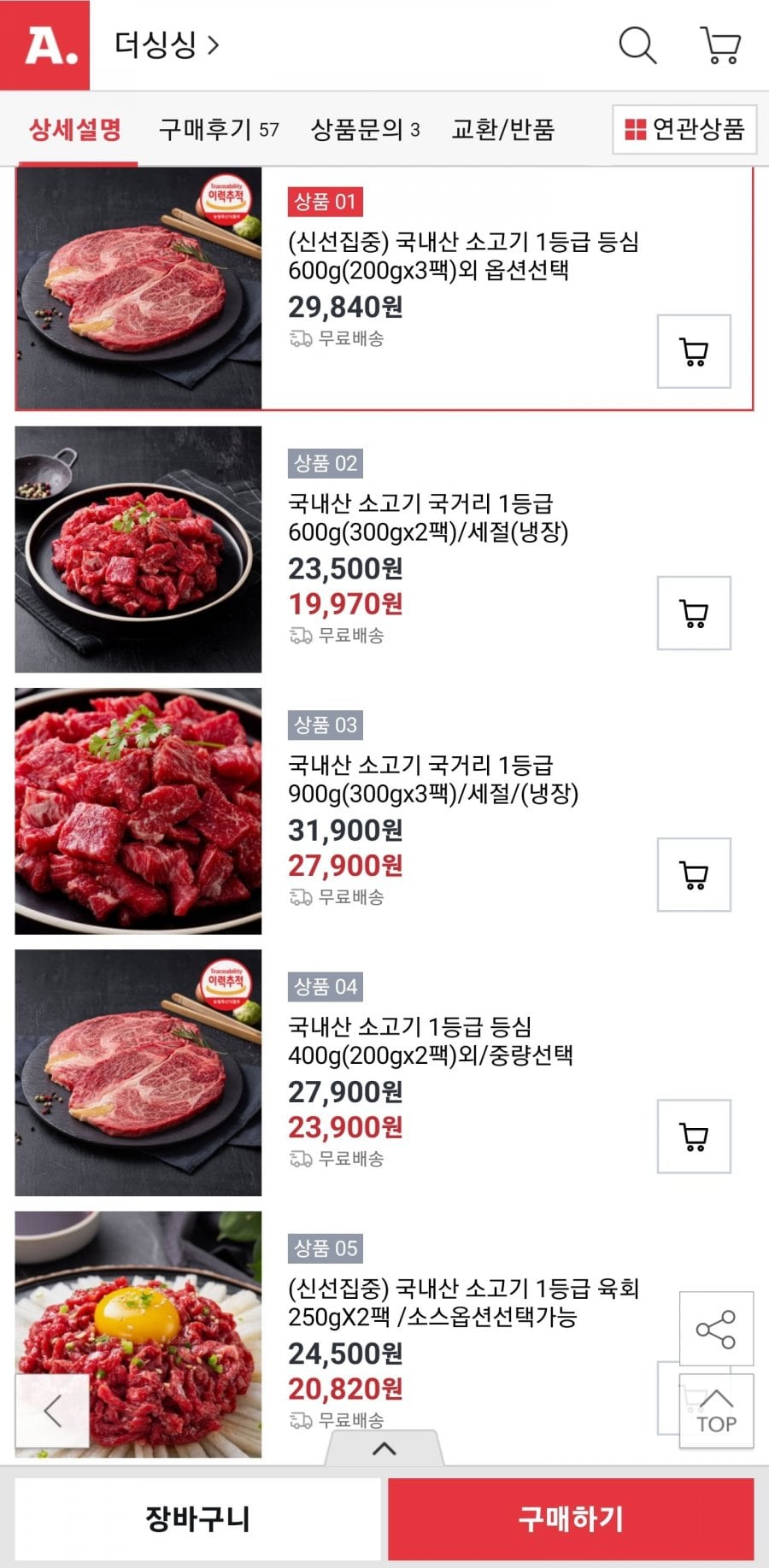769x1568 pixels.
Task: Open the search icon in the header
Action: (x=637, y=44)
